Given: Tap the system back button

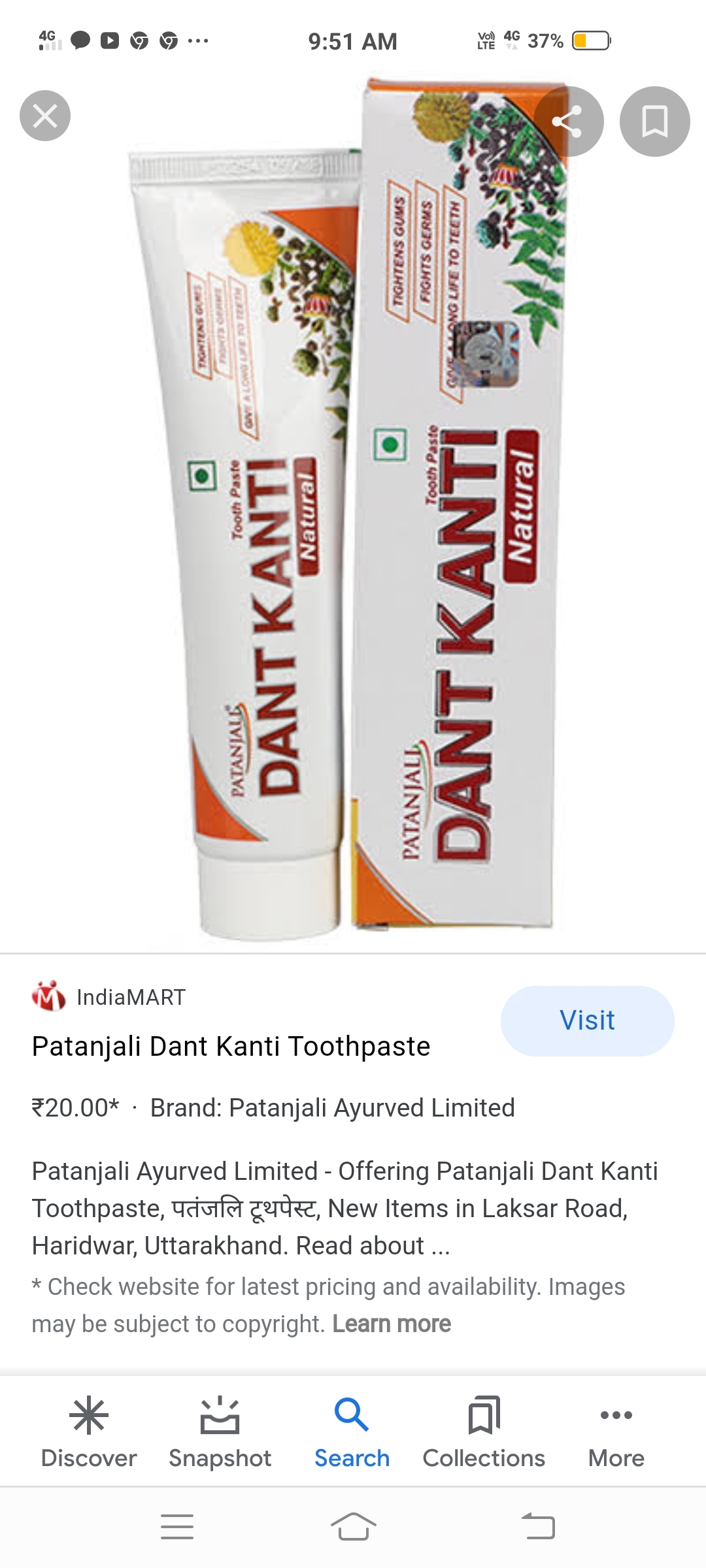Looking at the screenshot, I should tap(538, 1527).
